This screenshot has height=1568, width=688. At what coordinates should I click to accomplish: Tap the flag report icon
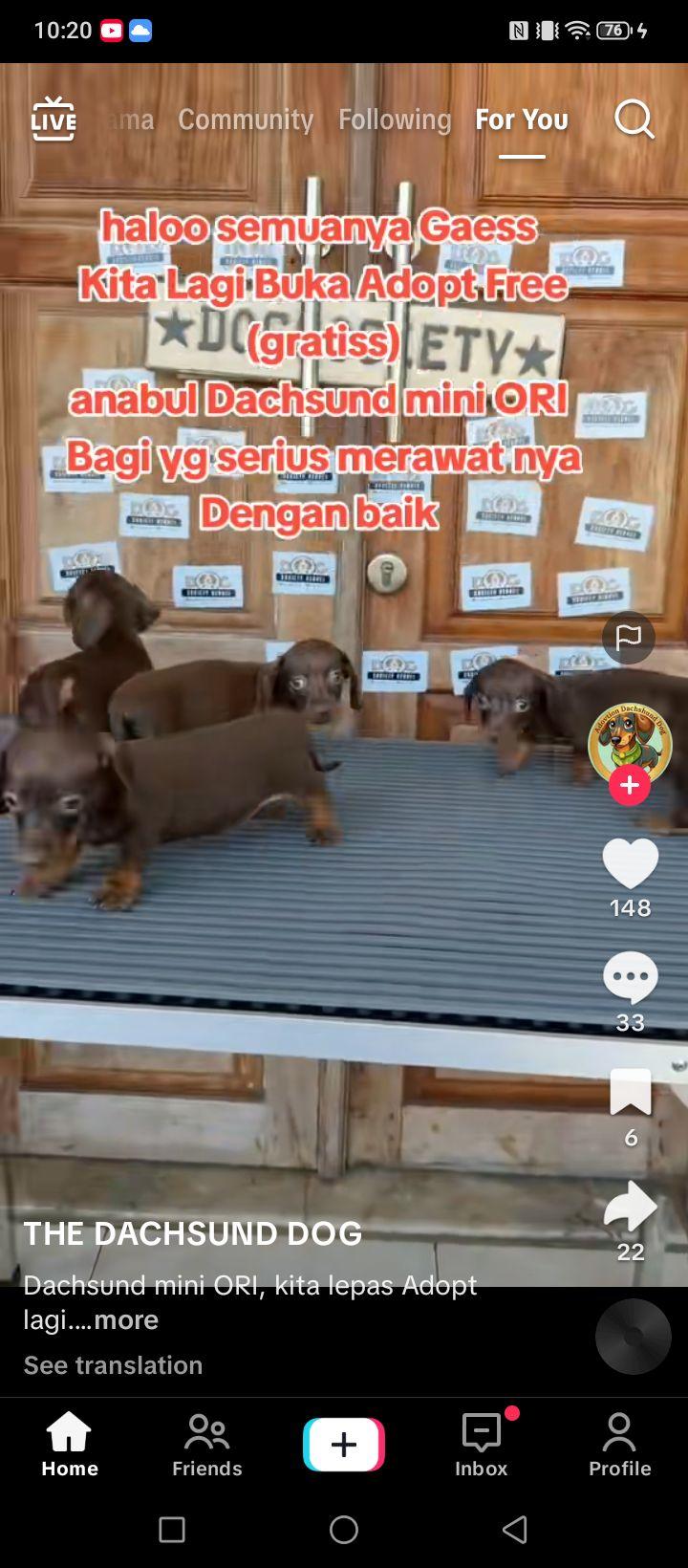pyautogui.click(x=629, y=638)
